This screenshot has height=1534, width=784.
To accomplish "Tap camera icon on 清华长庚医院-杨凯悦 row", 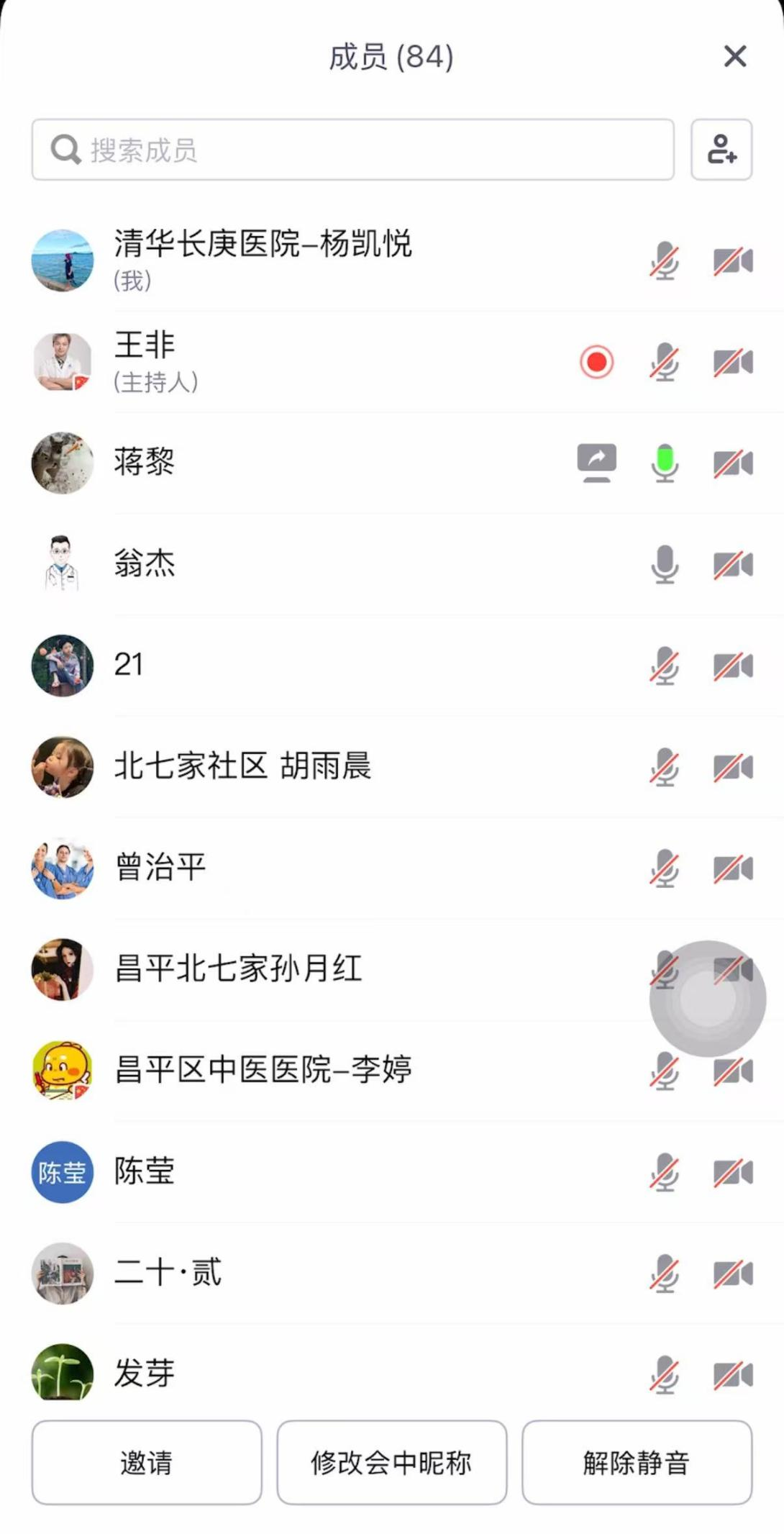I will (733, 260).
